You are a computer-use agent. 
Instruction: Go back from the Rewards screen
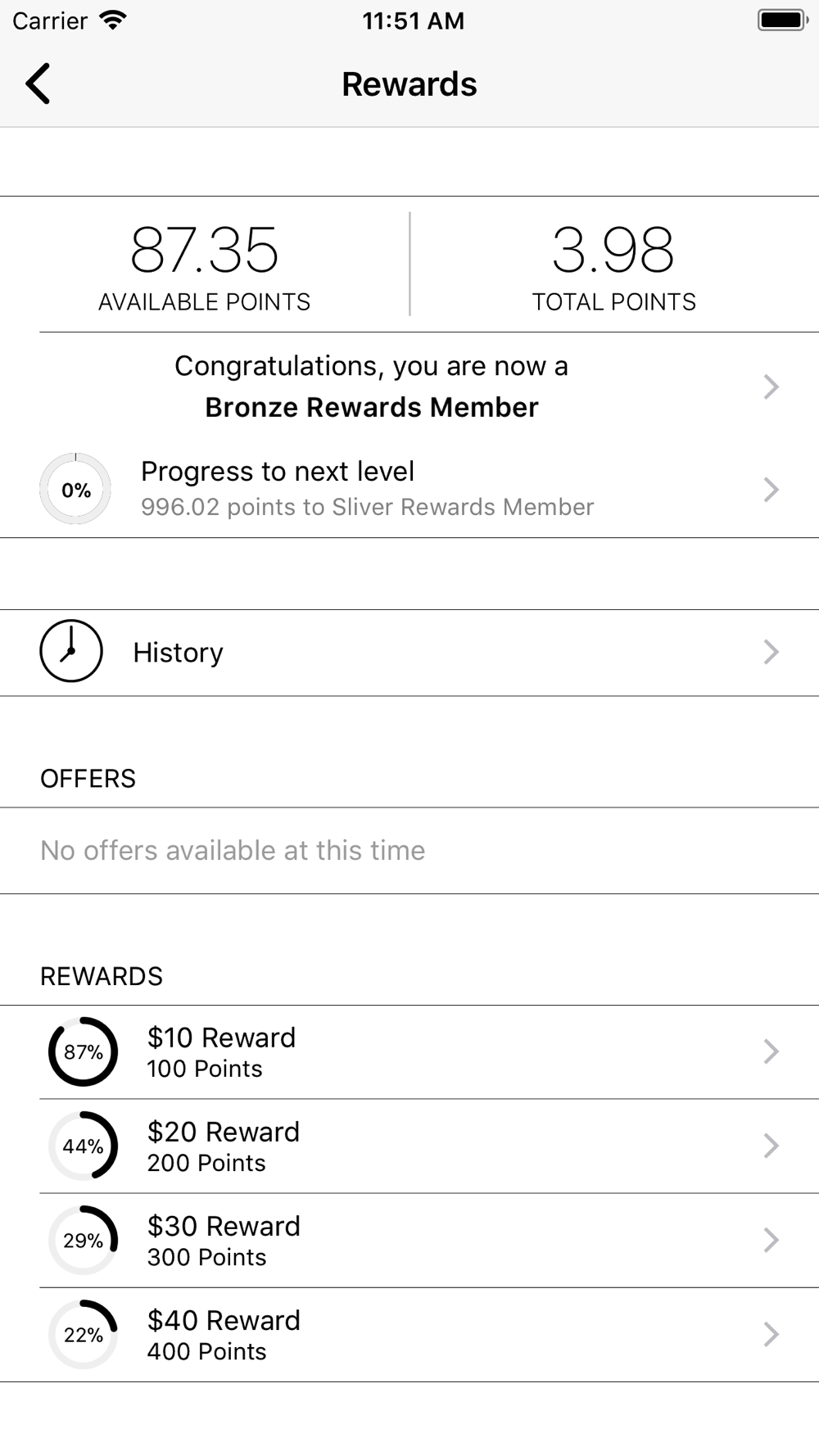tap(38, 84)
